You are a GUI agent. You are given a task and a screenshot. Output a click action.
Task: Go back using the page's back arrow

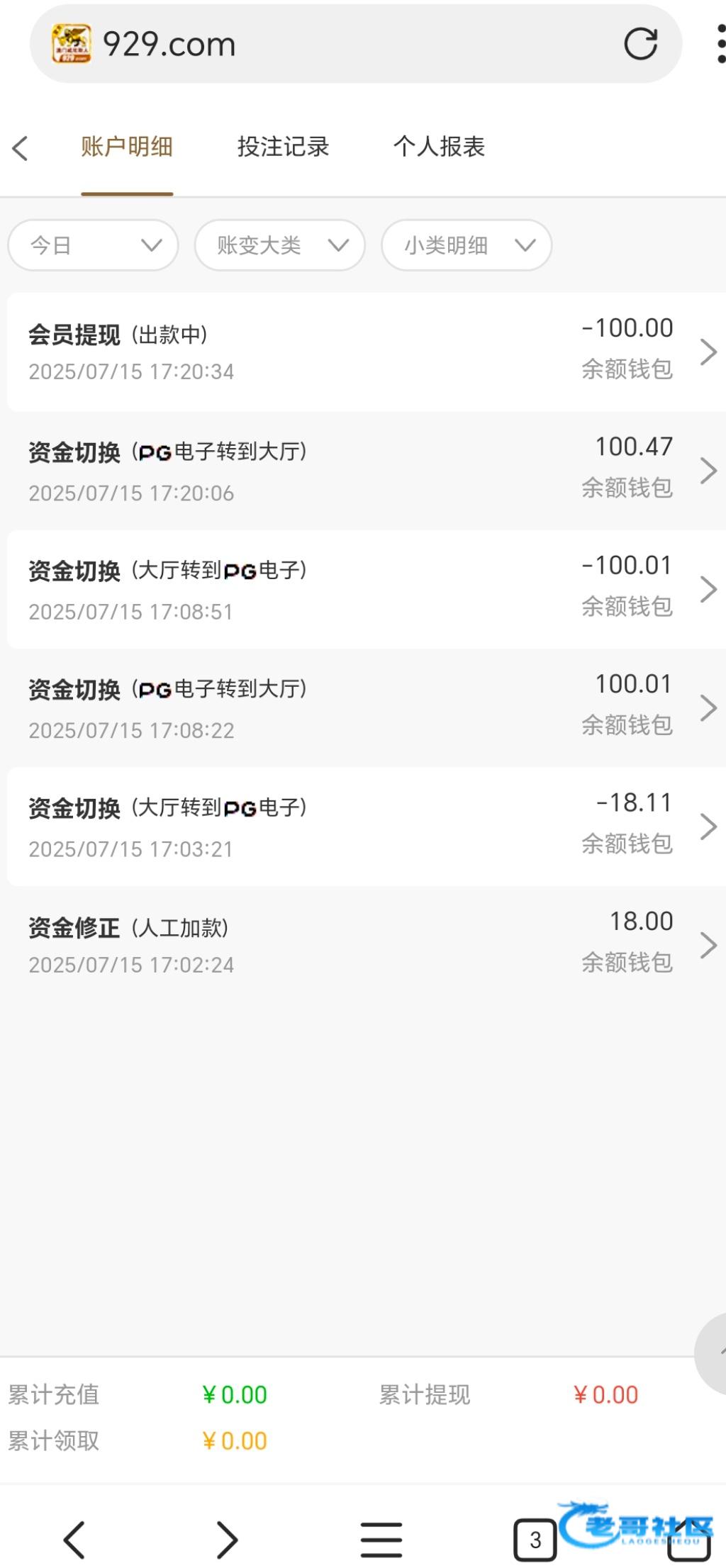coord(20,148)
